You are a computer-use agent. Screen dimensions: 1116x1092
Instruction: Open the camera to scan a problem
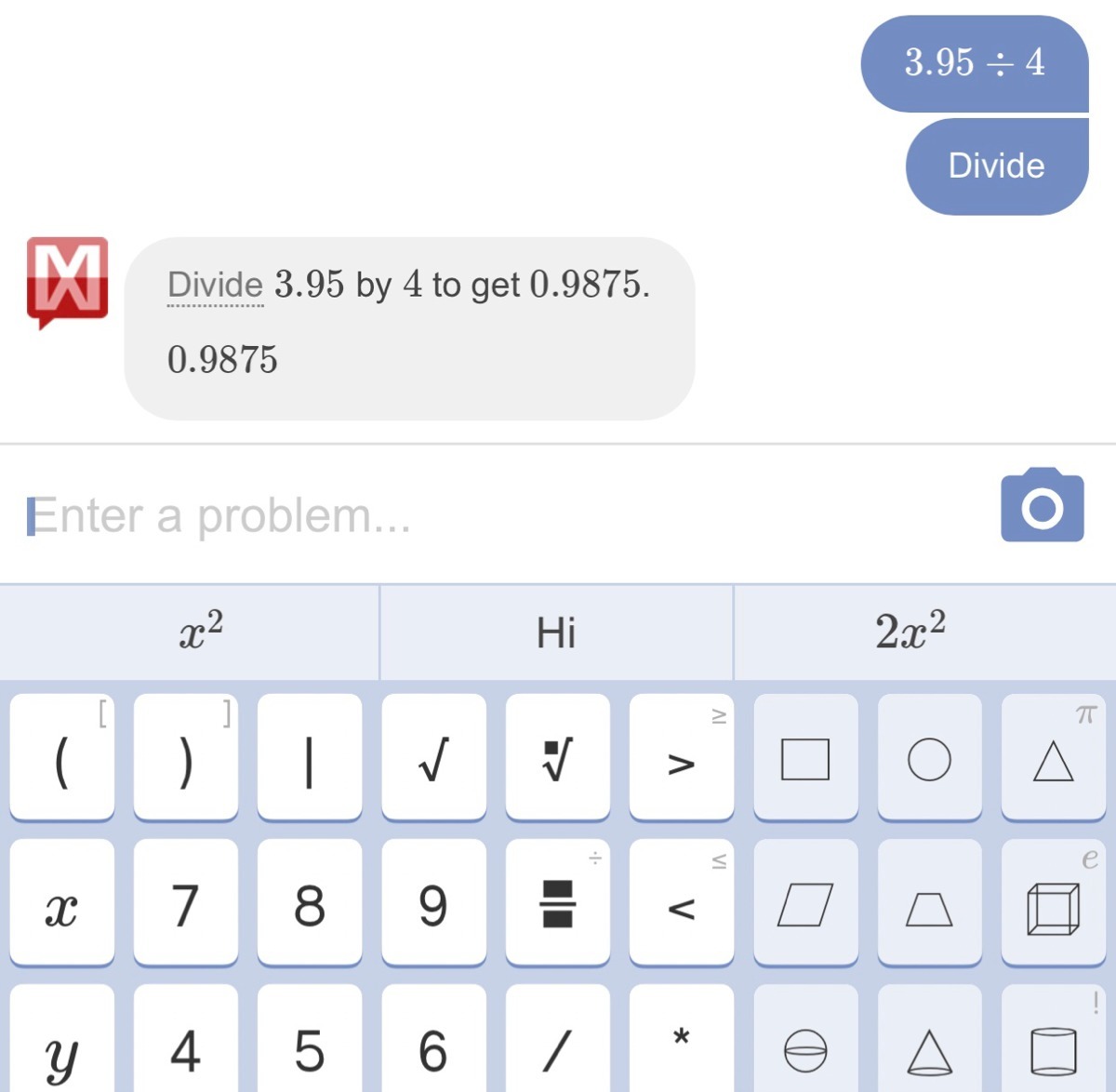1042,506
